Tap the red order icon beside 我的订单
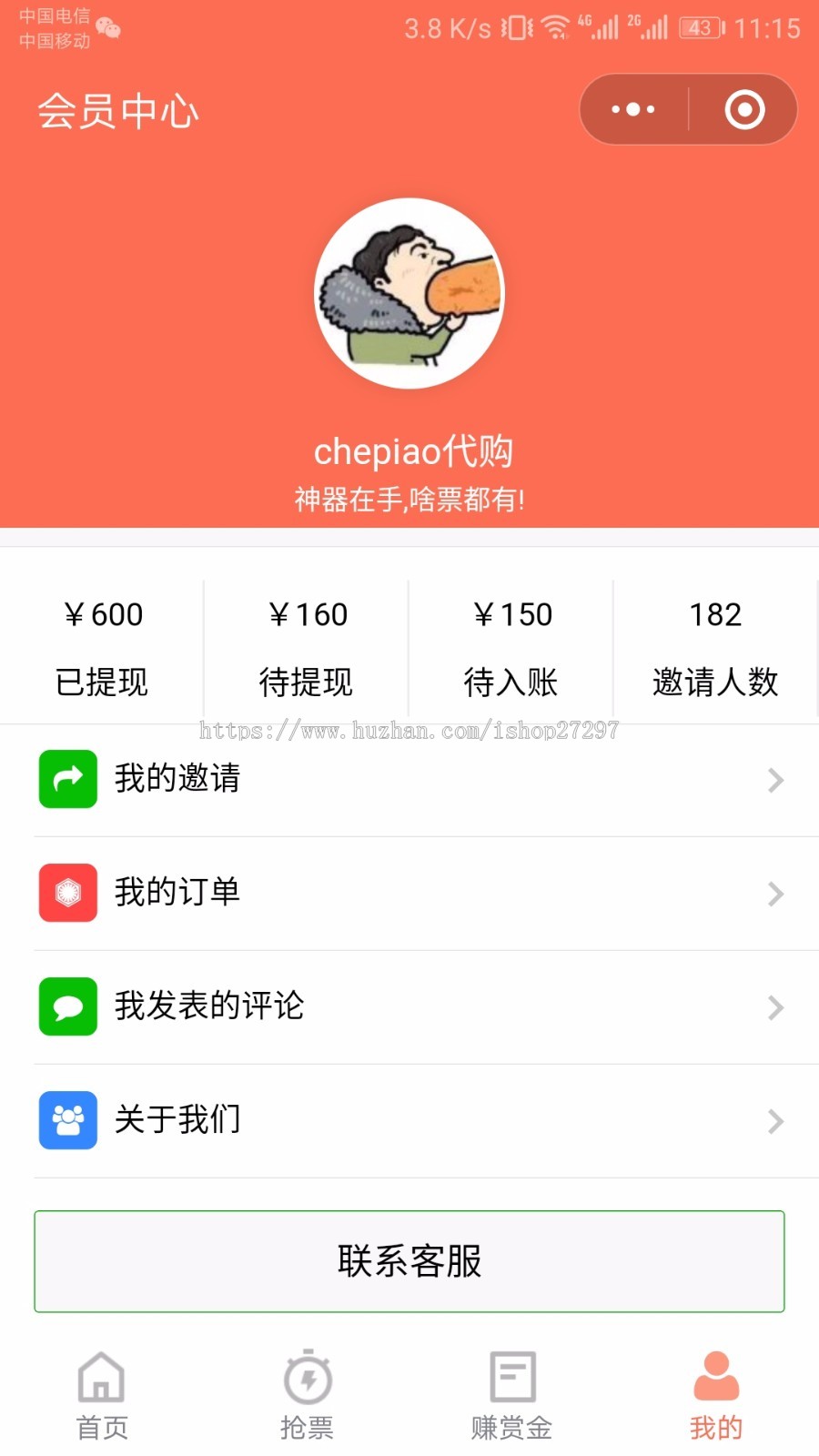 [x=67, y=893]
